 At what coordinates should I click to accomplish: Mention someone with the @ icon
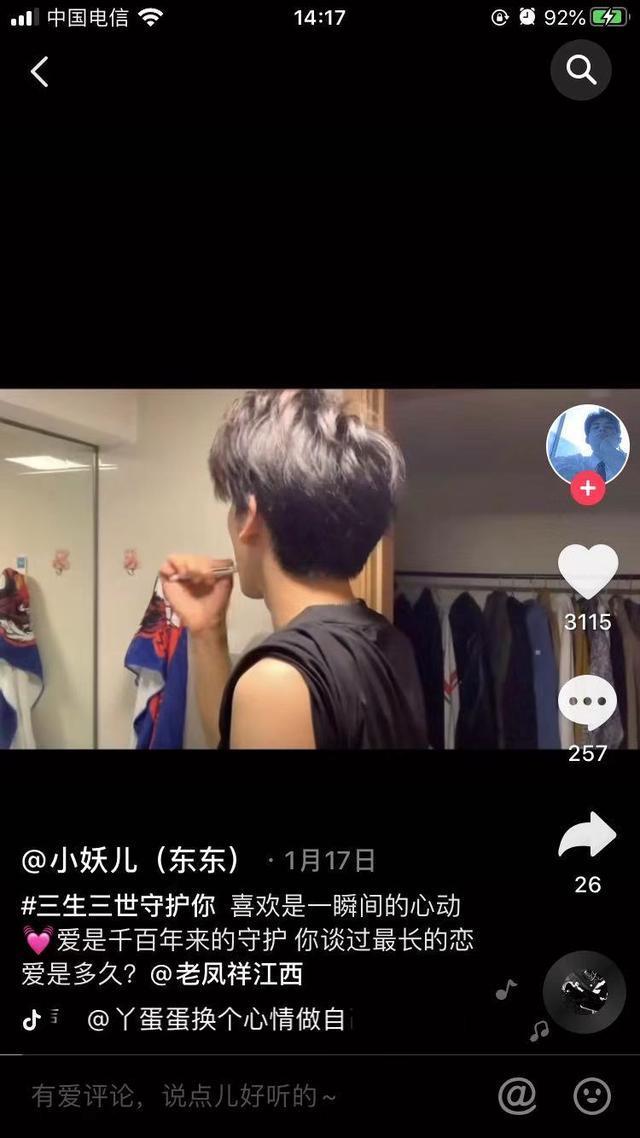tap(517, 1096)
